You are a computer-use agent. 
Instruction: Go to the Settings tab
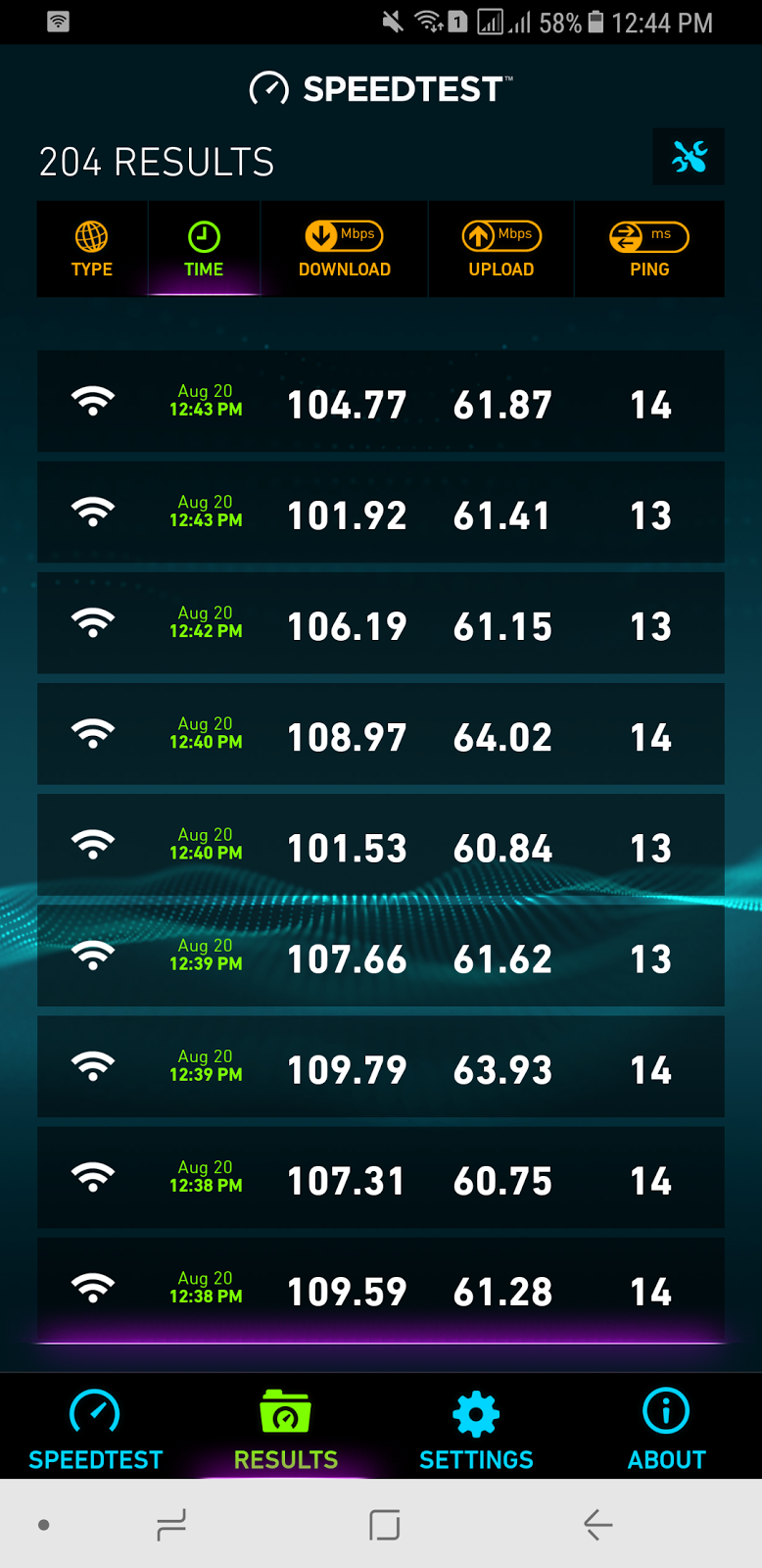[x=476, y=1429]
